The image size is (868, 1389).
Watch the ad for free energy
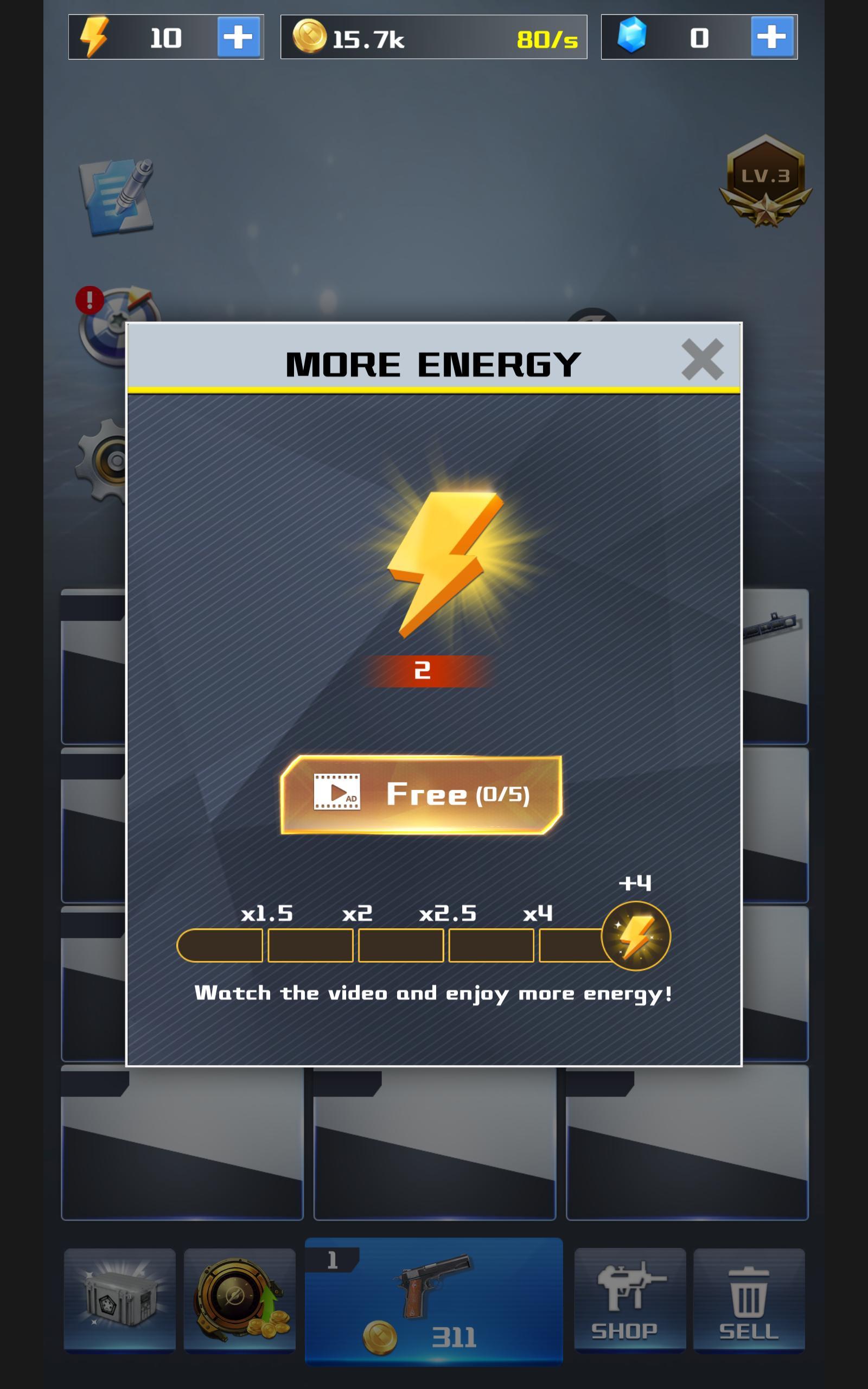pos(422,794)
